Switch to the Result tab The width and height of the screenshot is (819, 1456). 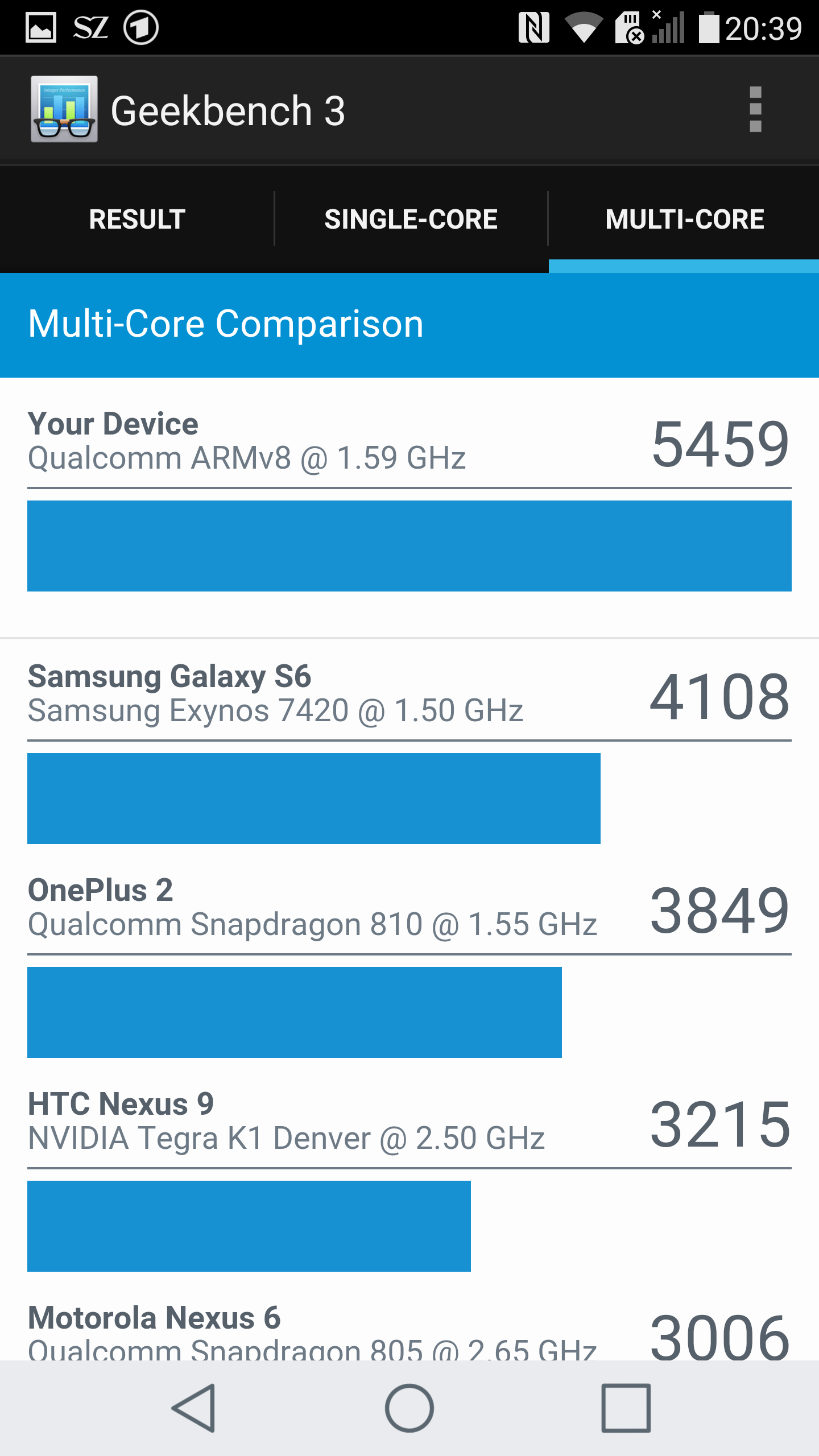coord(137,220)
